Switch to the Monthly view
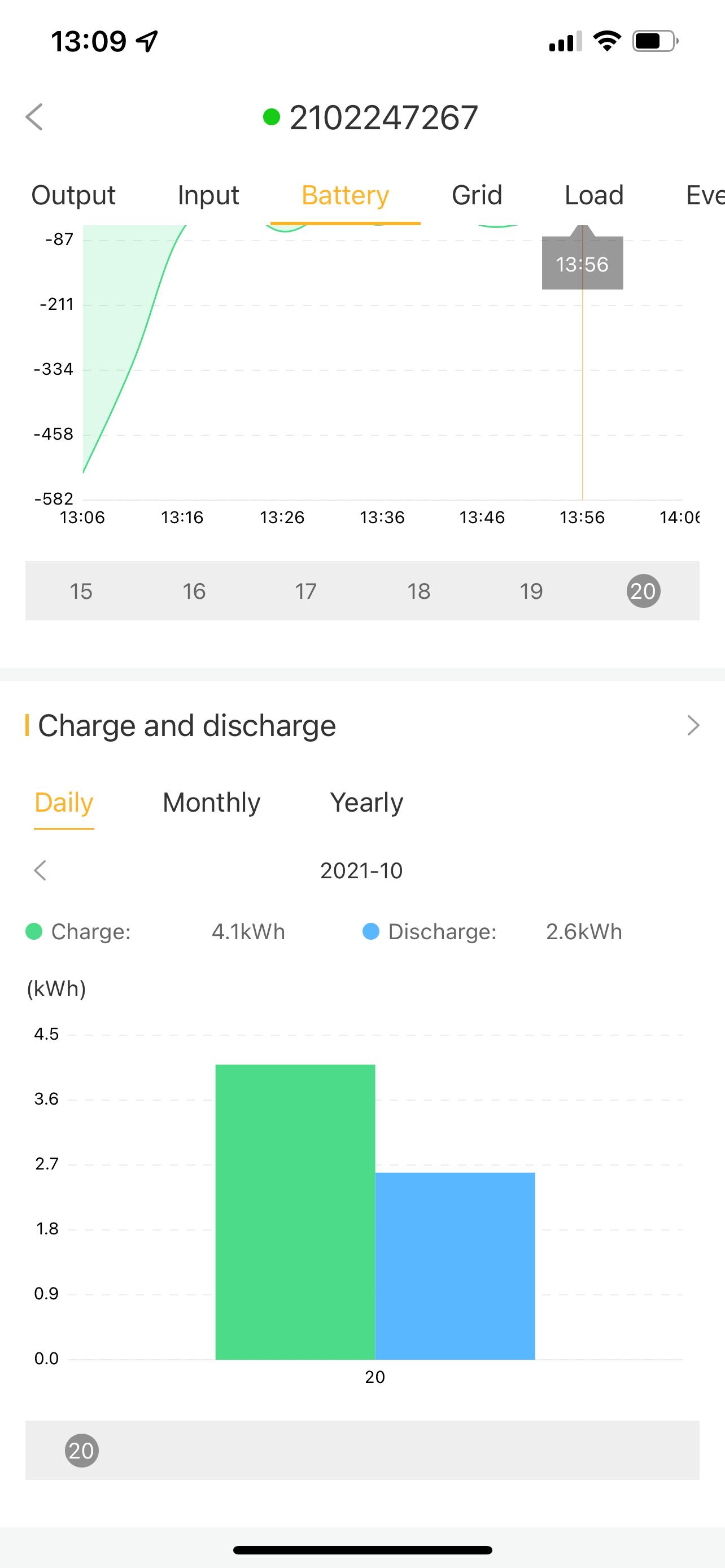Screen dimensions: 725x1568 [x=211, y=802]
